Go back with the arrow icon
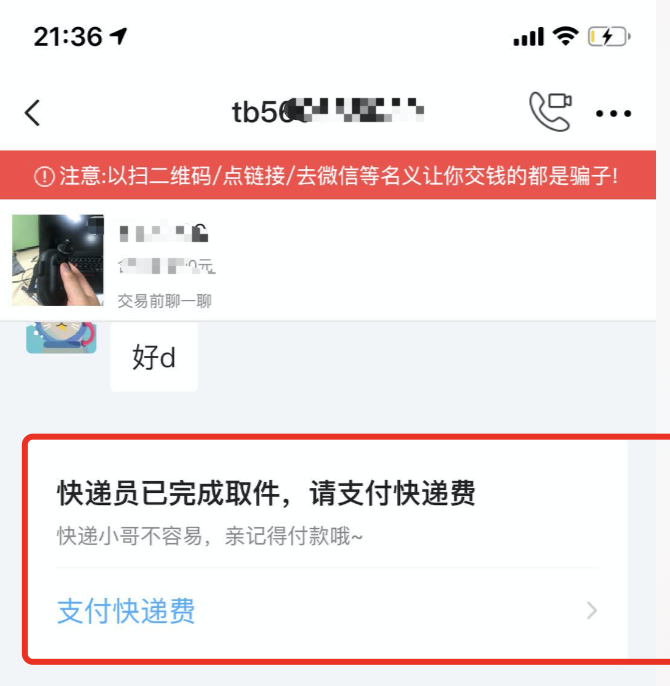Viewport: 670px width, 686px height. tap(33, 113)
